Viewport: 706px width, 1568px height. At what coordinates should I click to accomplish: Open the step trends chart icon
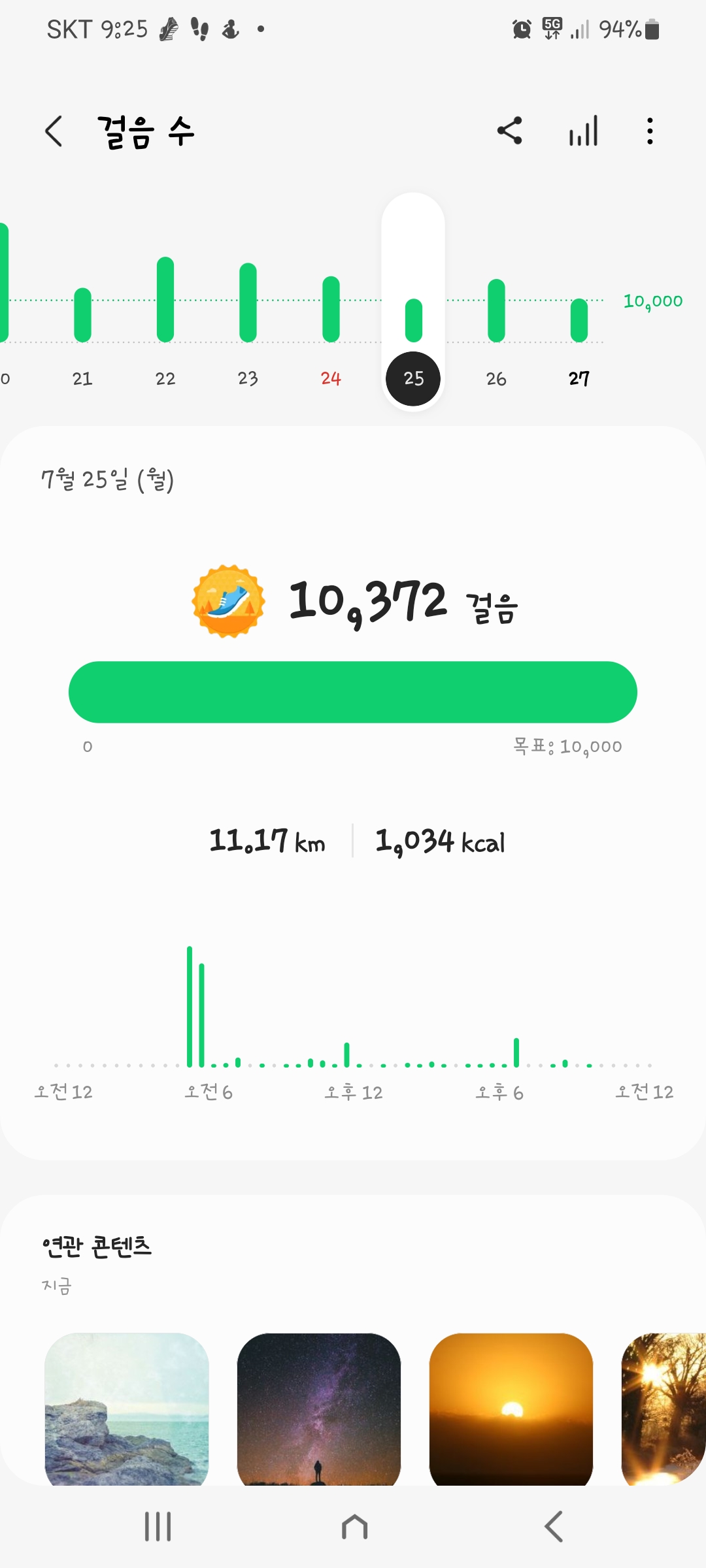(583, 131)
